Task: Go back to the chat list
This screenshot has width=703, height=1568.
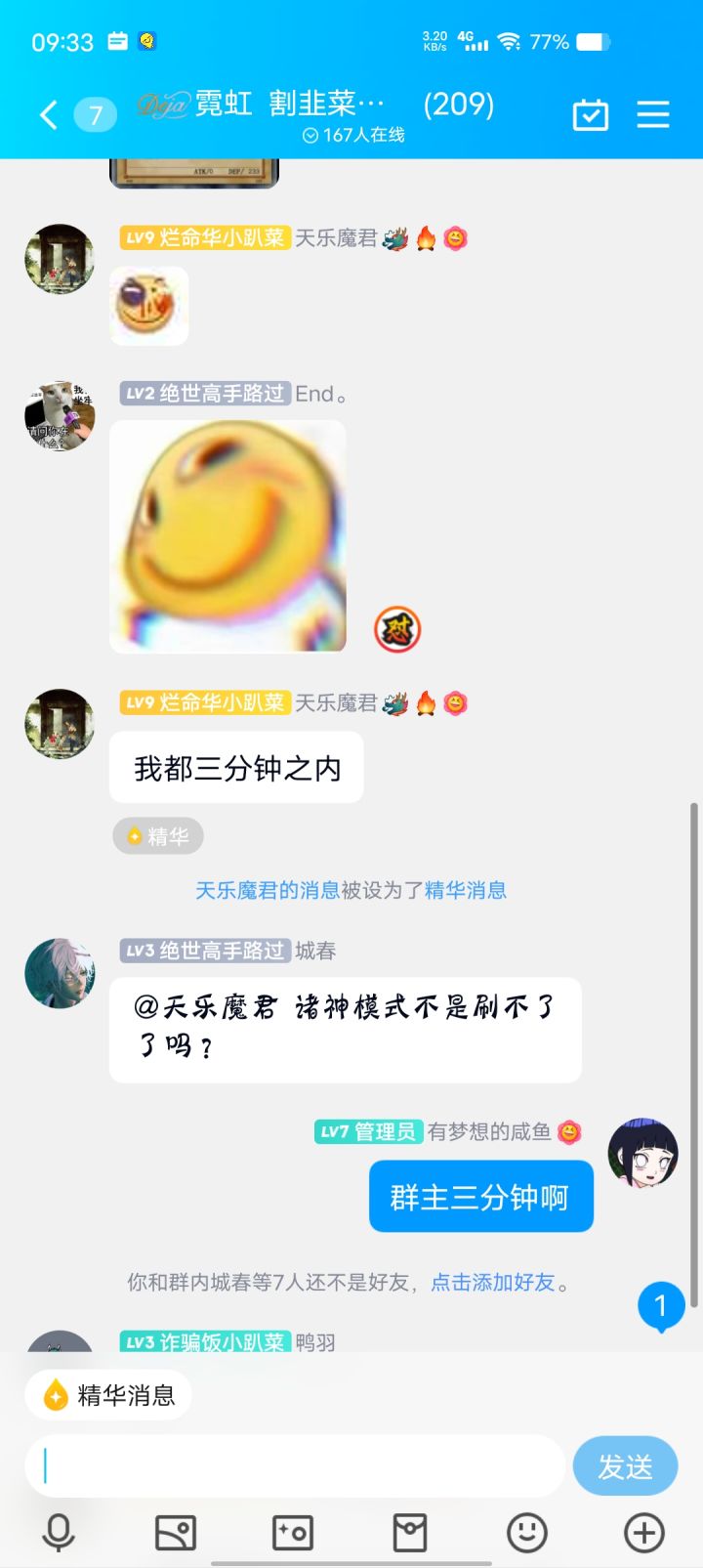Action: pyautogui.click(x=48, y=115)
